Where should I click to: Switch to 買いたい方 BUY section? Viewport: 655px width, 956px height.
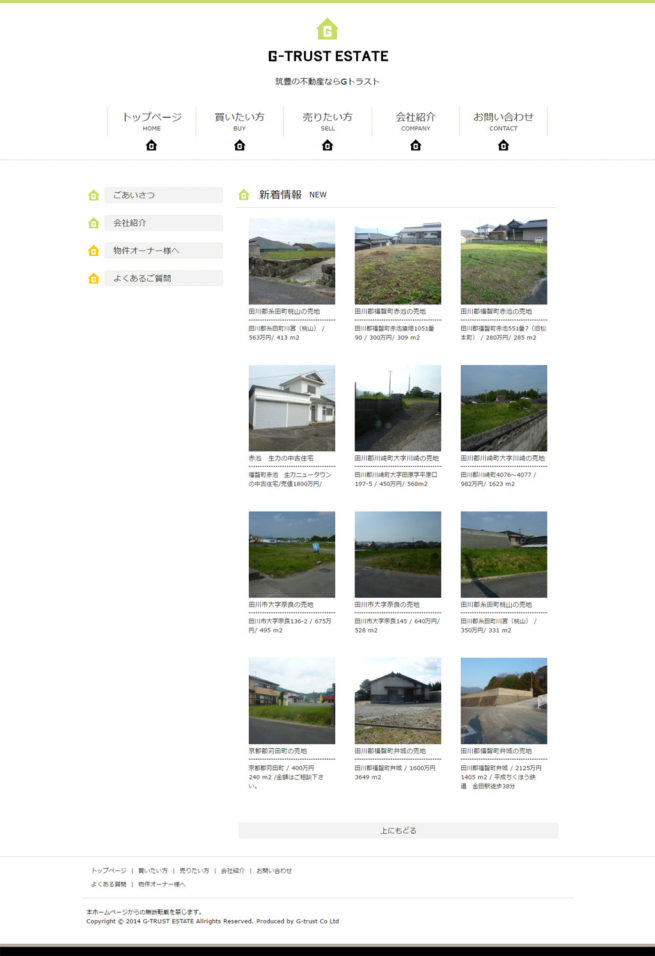click(240, 121)
